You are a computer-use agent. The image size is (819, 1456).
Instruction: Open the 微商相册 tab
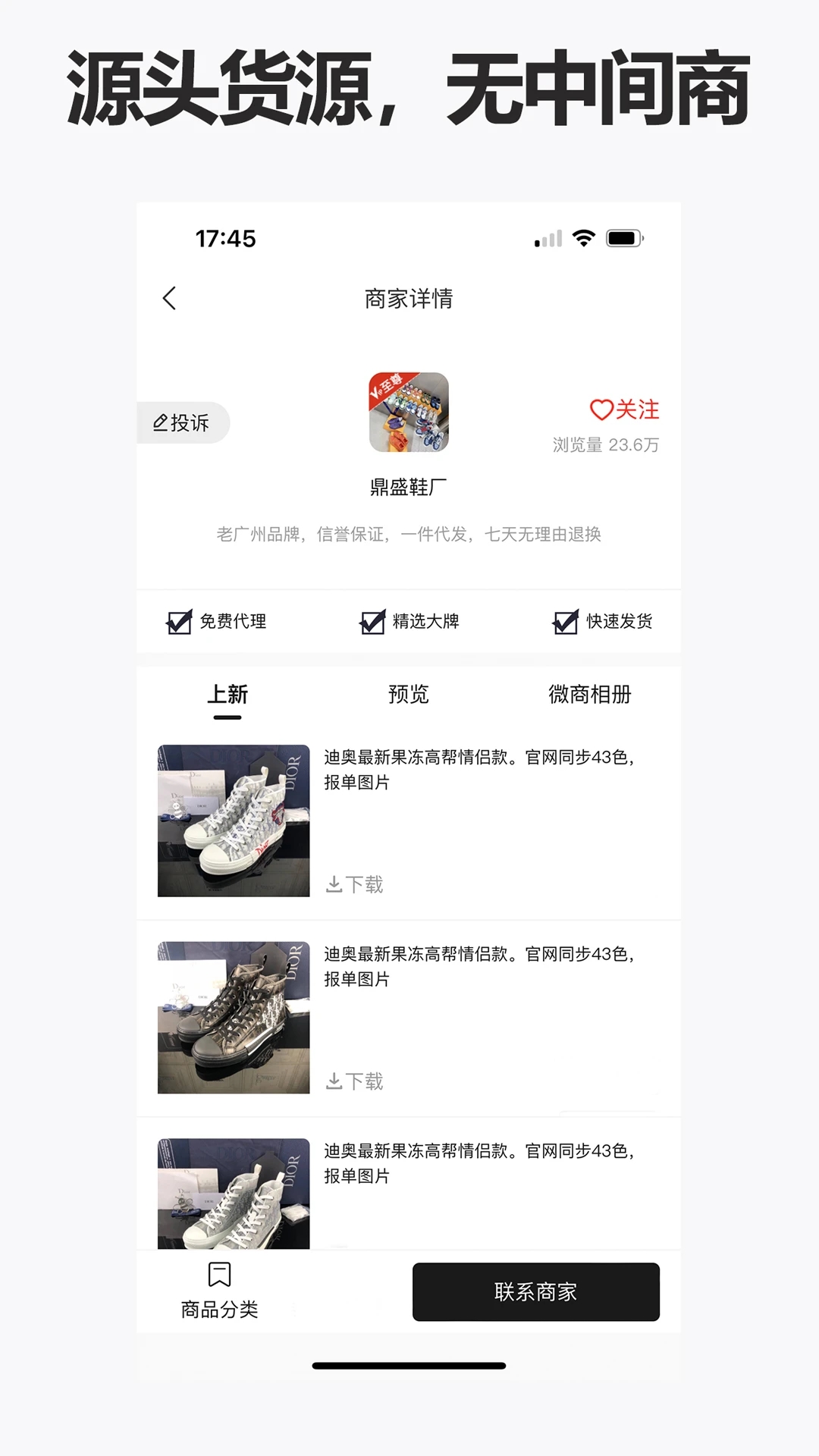pos(593,694)
